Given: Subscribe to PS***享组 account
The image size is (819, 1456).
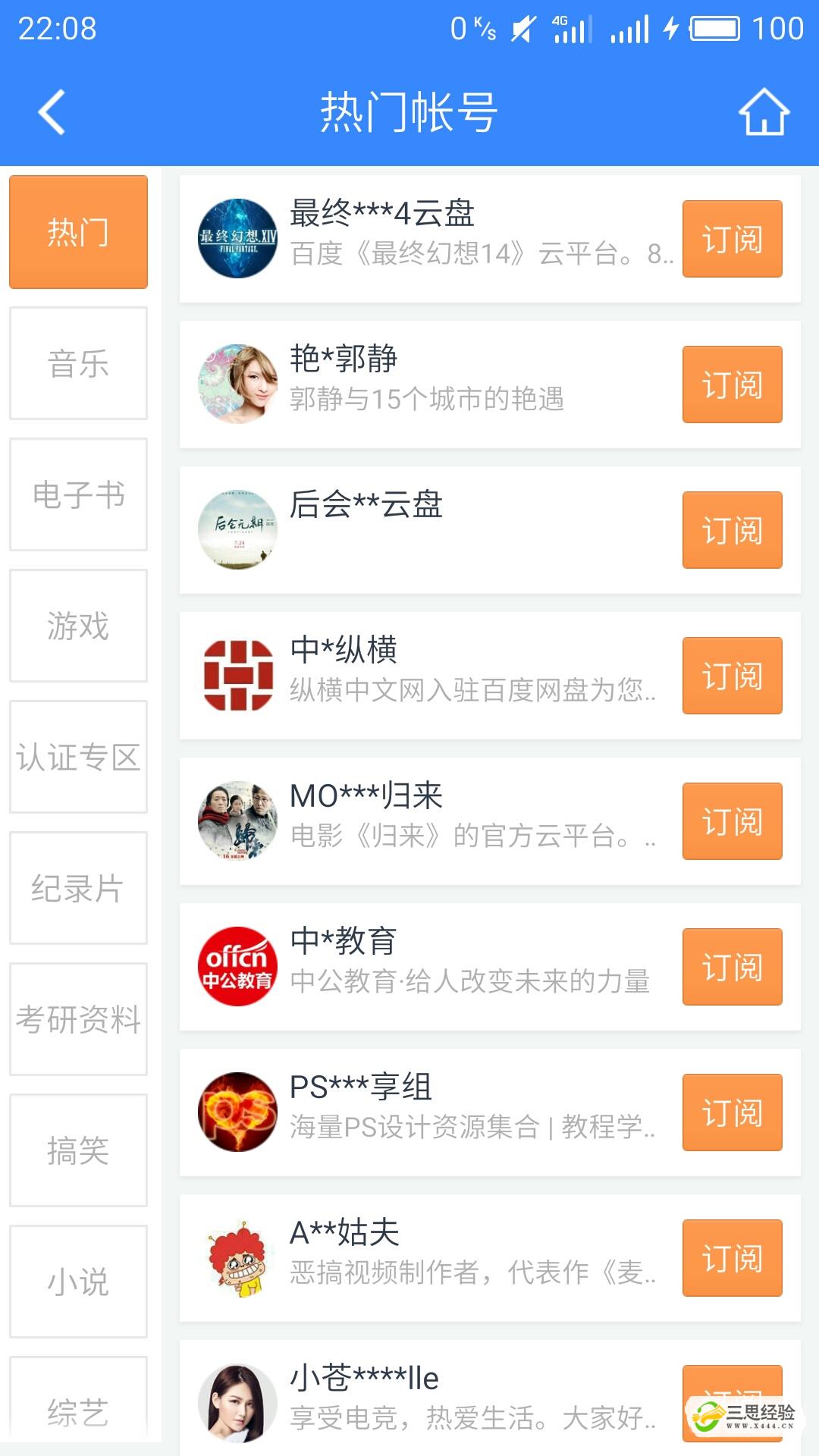Looking at the screenshot, I should coord(732,1112).
